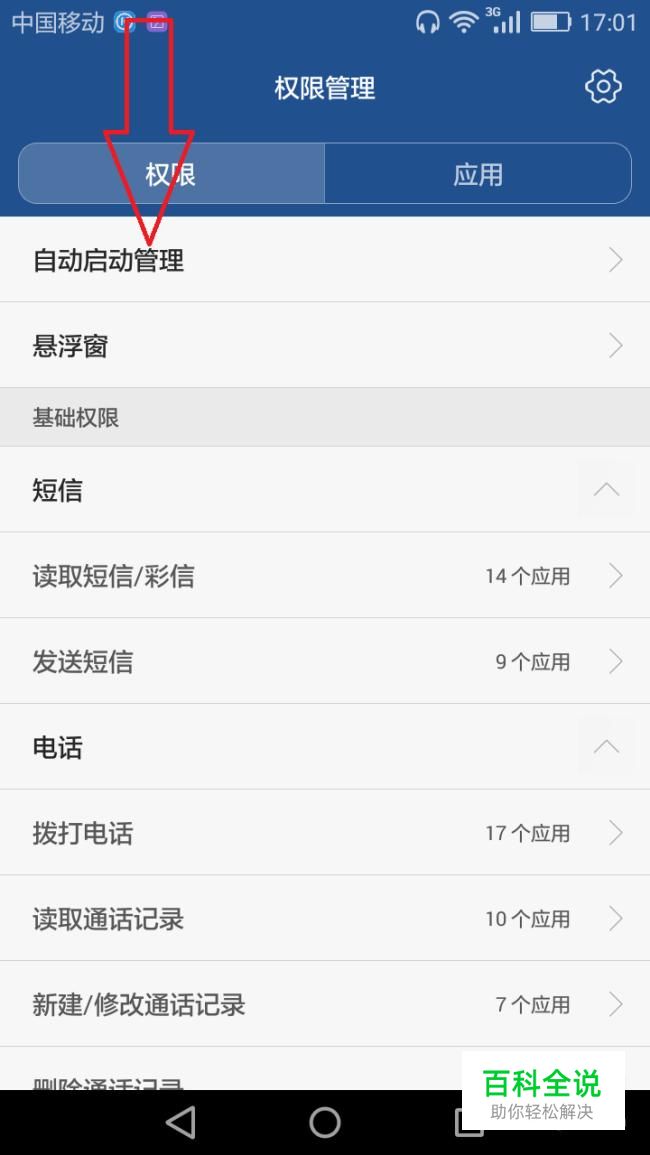Collapse the 电话 section
Viewport: 650px width, 1155px height.
606,747
